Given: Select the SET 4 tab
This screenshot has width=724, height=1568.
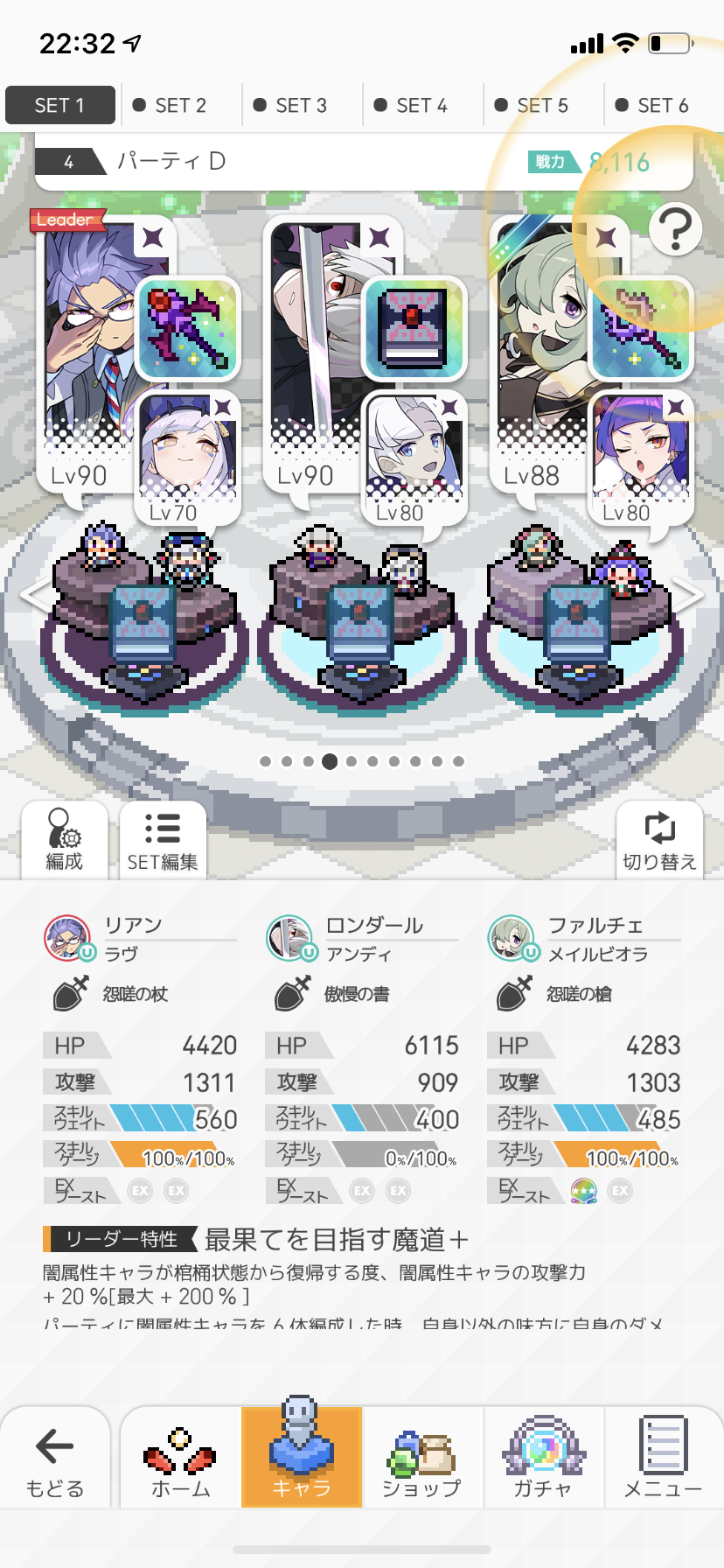Looking at the screenshot, I should [x=422, y=106].
